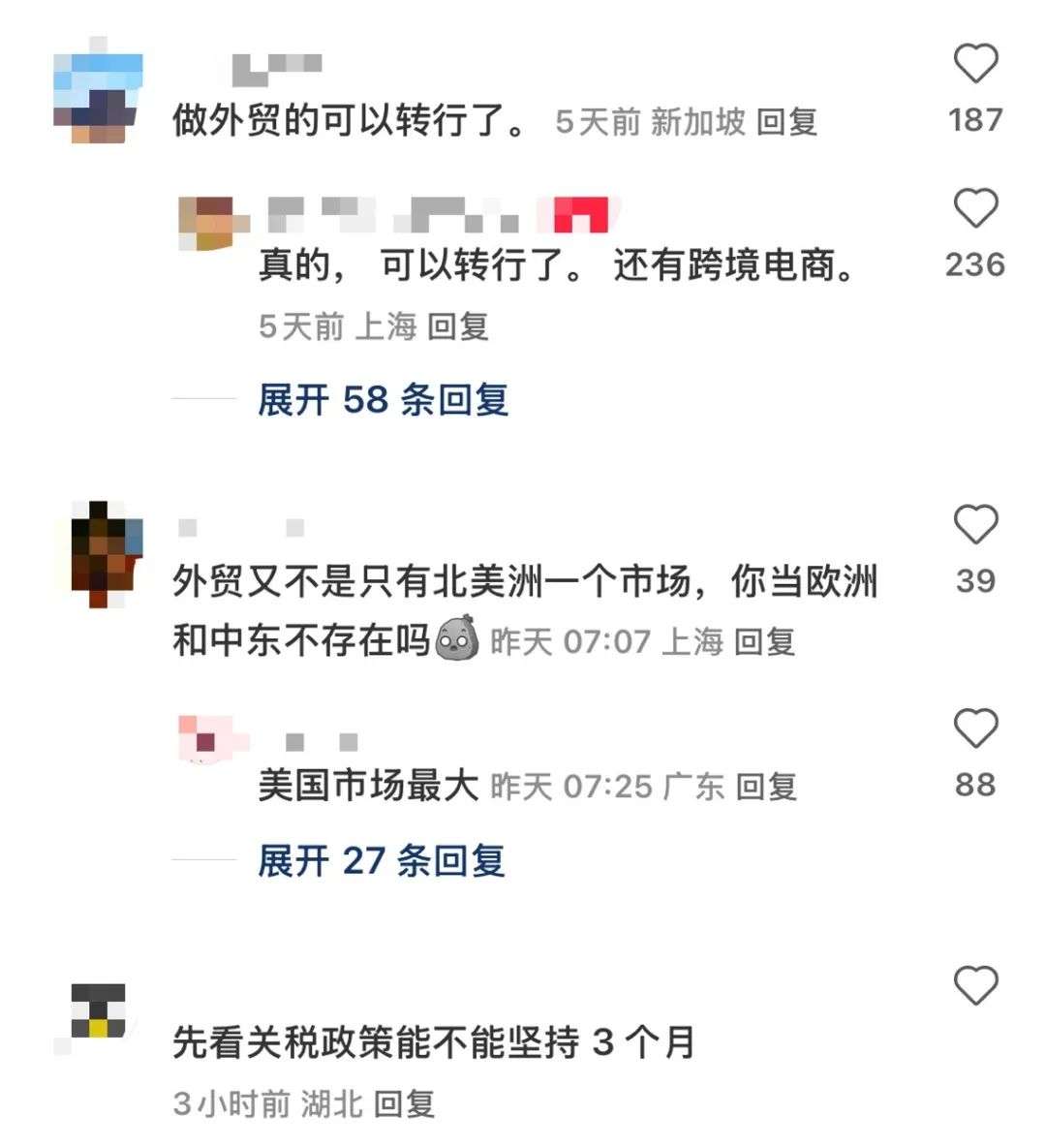Reply to the 上海 reply posted 5天前
The width and height of the screenshot is (1046, 1148).
click(x=457, y=326)
